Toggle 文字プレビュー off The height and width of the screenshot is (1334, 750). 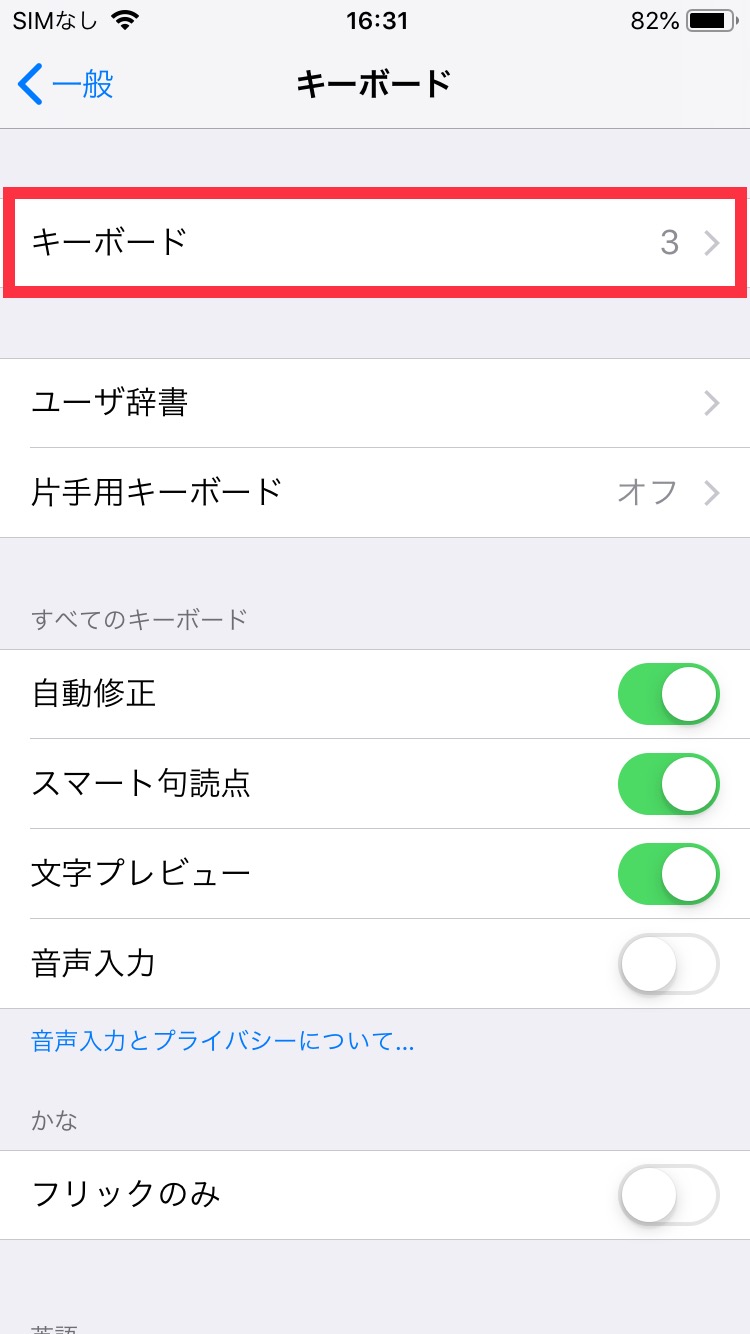tap(669, 874)
